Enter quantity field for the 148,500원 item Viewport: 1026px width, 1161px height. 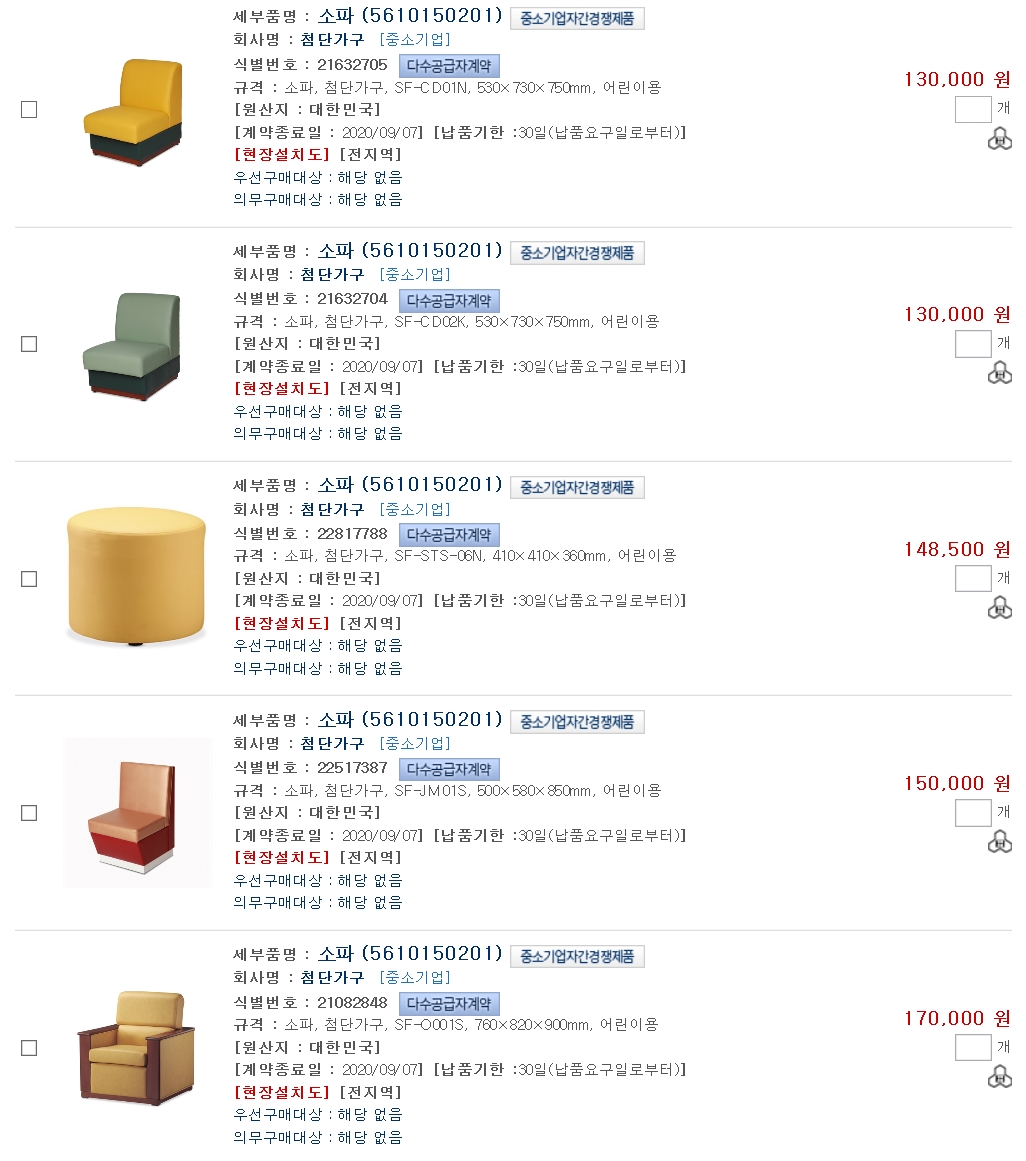pyautogui.click(x=972, y=578)
